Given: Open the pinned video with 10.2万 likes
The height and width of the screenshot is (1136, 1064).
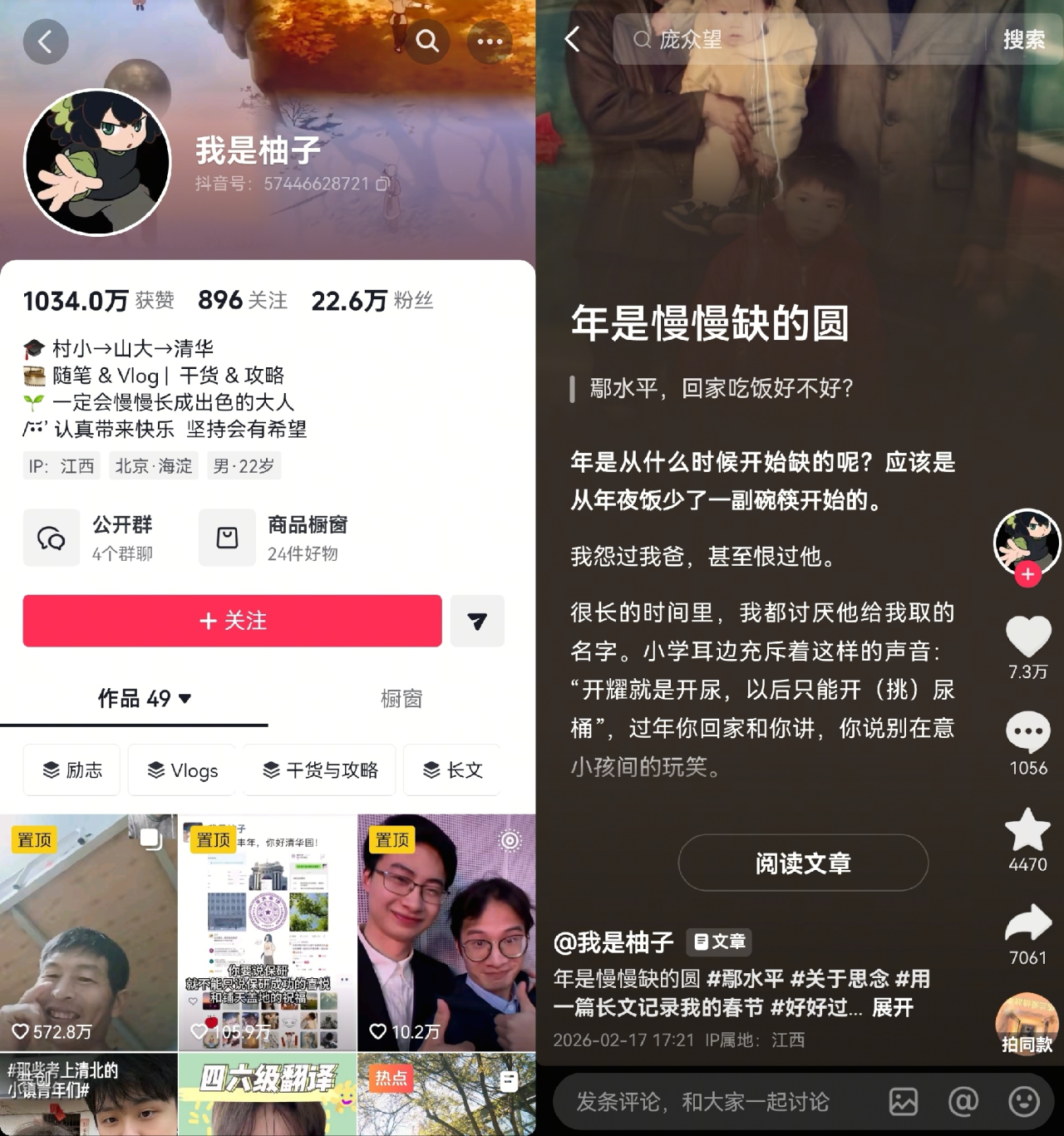Looking at the screenshot, I should coord(446,932).
